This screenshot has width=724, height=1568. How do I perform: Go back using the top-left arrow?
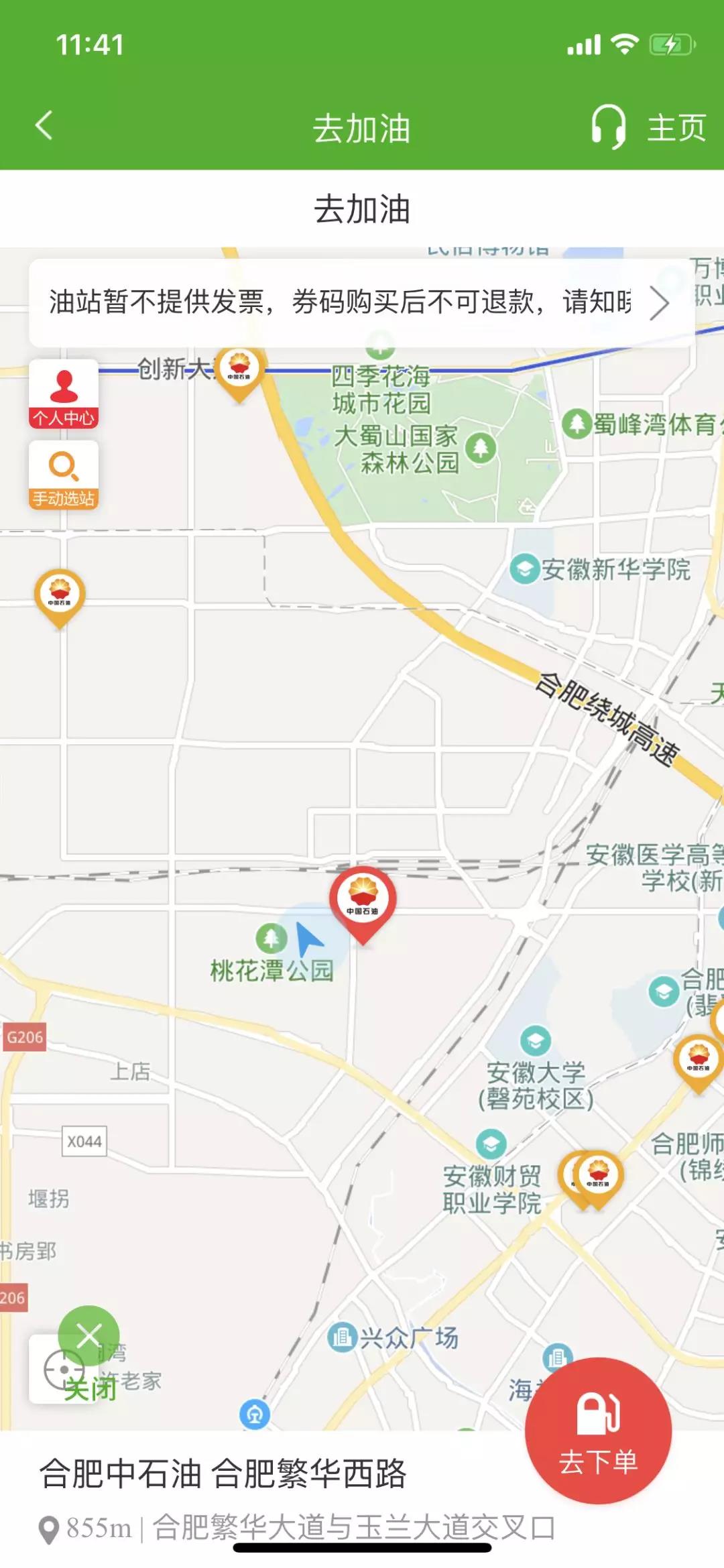coord(44,126)
